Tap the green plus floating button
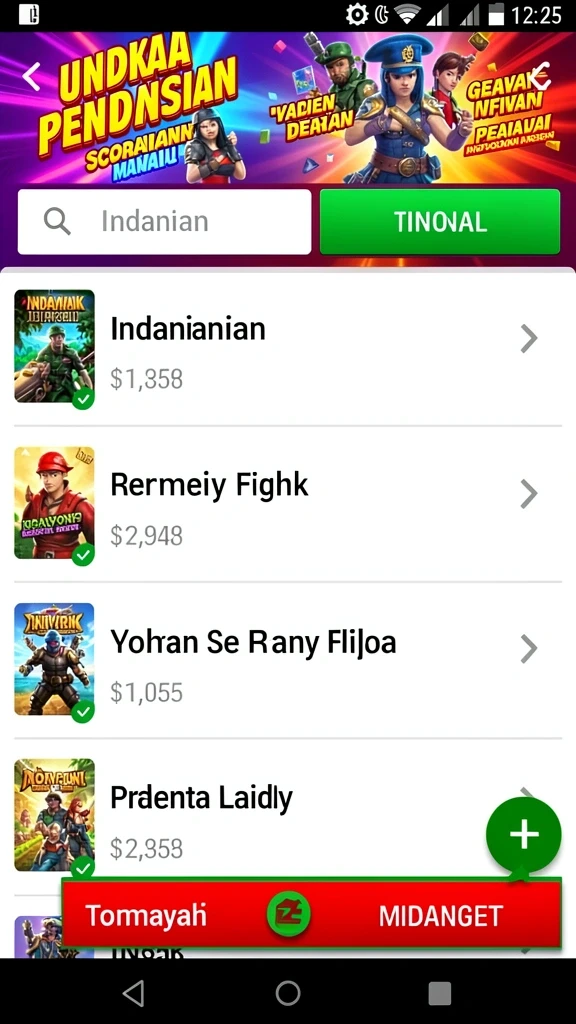The width and height of the screenshot is (576, 1024). tap(524, 835)
